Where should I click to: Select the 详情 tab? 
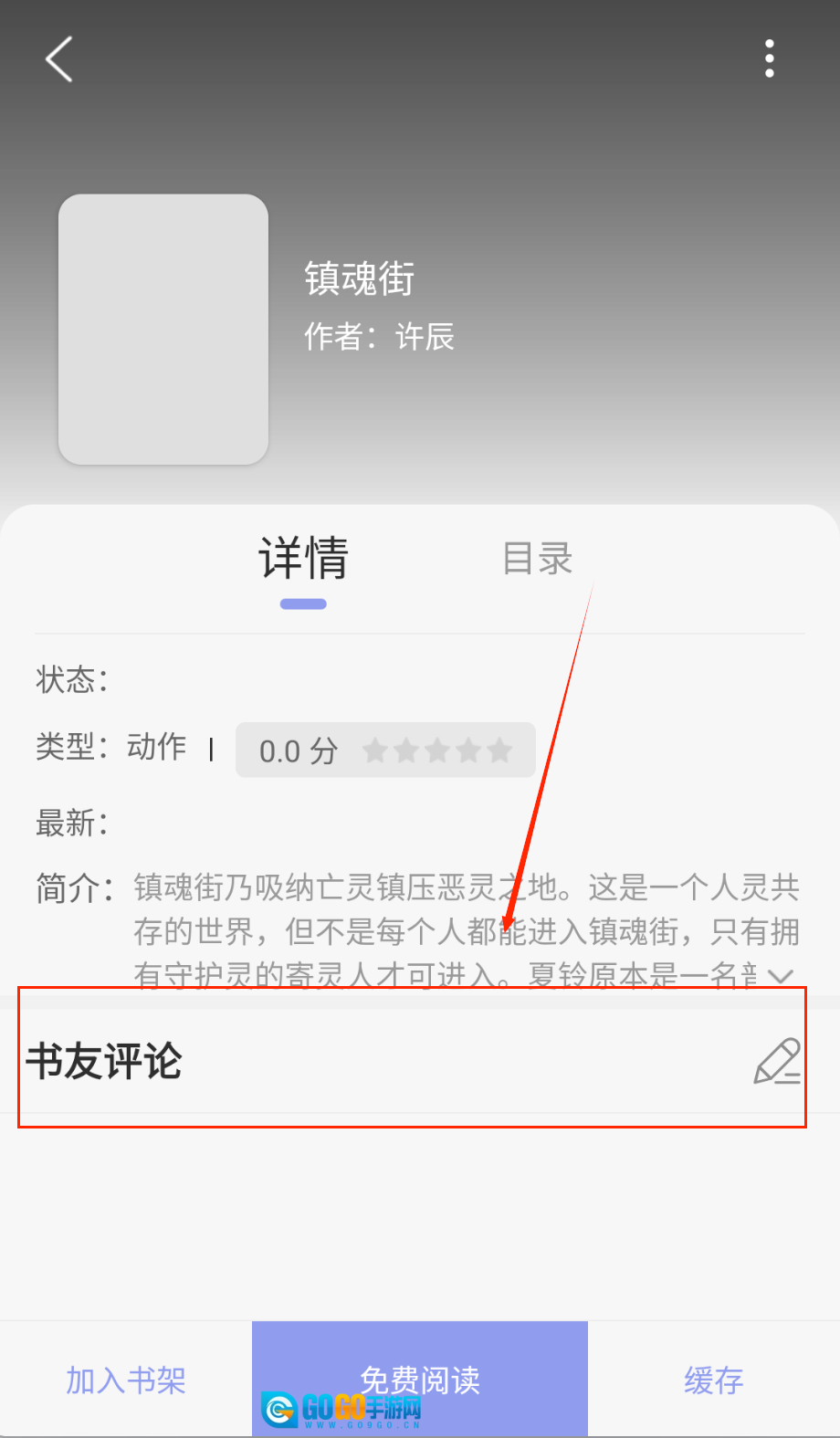pos(303,559)
